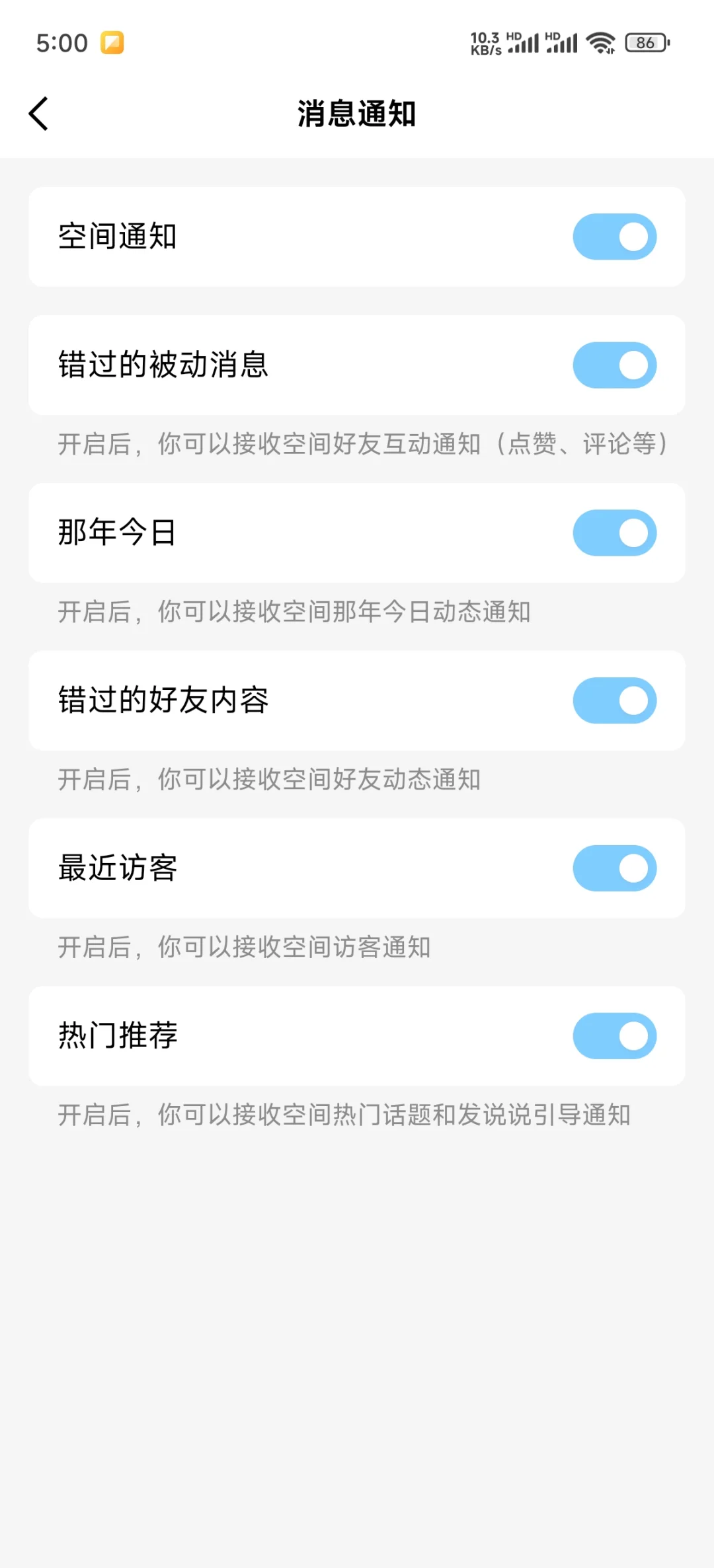Go back from 消息通知 page
The width and height of the screenshot is (714, 1568).
click(38, 114)
